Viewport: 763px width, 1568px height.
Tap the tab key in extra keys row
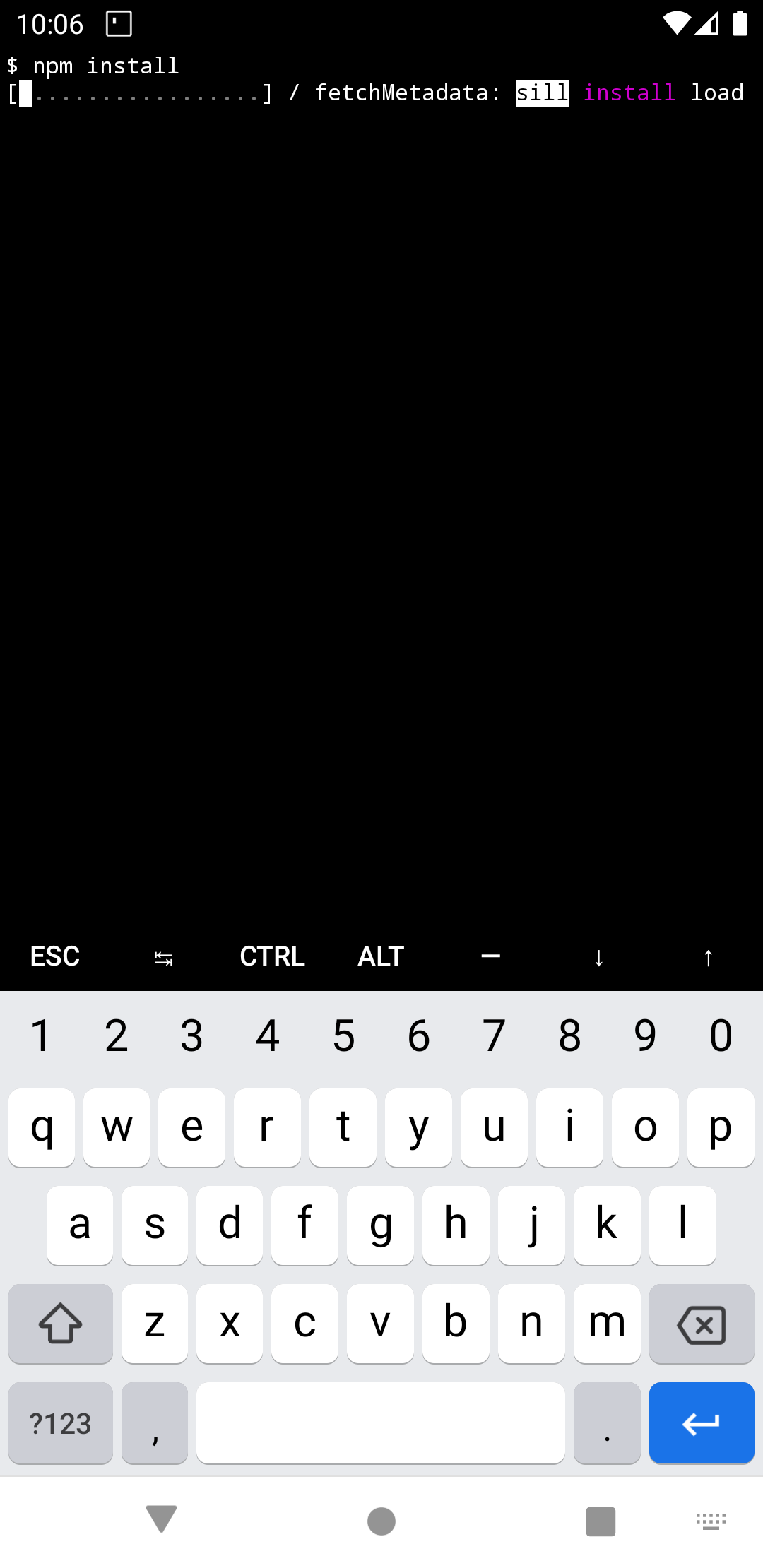click(163, 958)
